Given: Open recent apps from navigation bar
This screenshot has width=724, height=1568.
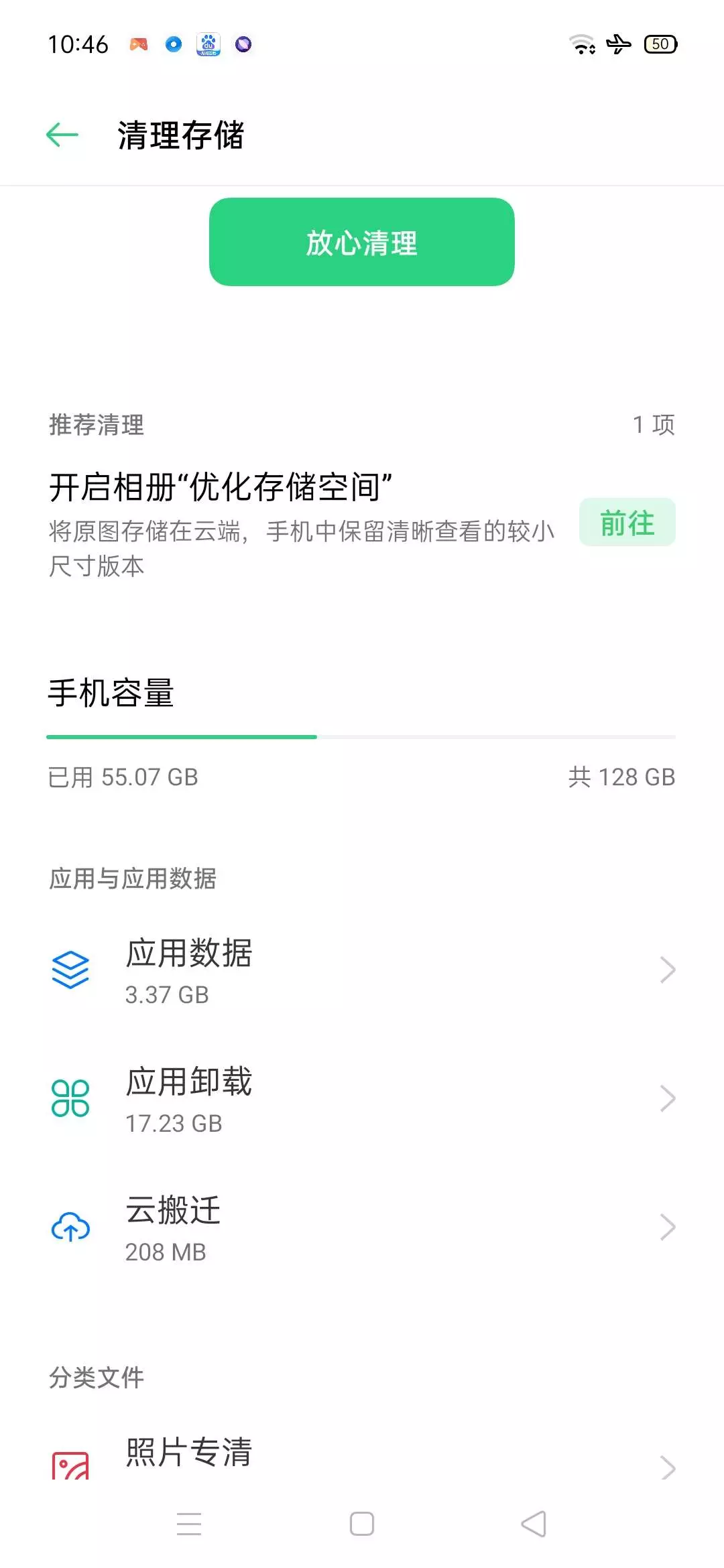Looking at the screenshot, I should 189,1524.
